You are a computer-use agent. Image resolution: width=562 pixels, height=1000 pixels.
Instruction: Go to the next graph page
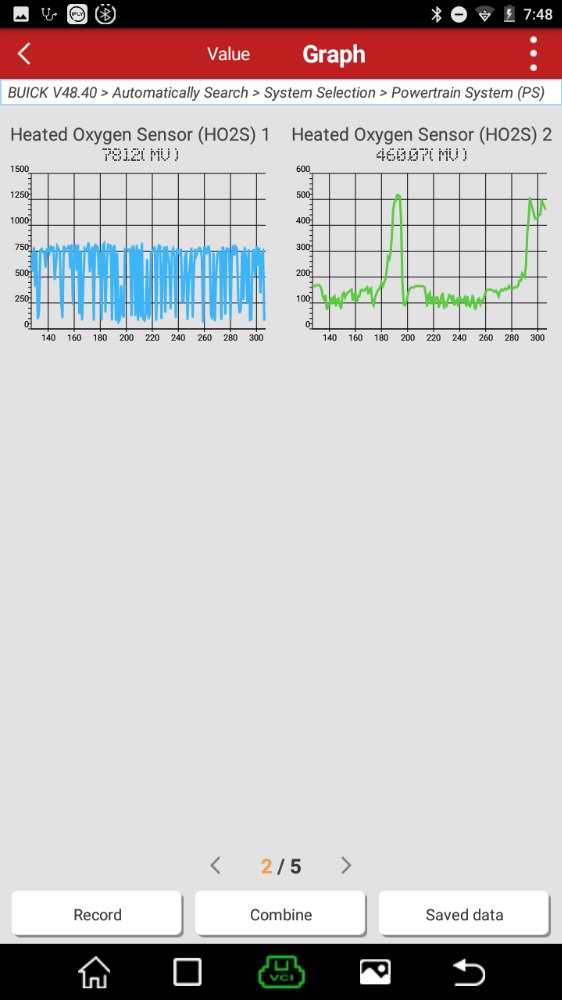346,865
